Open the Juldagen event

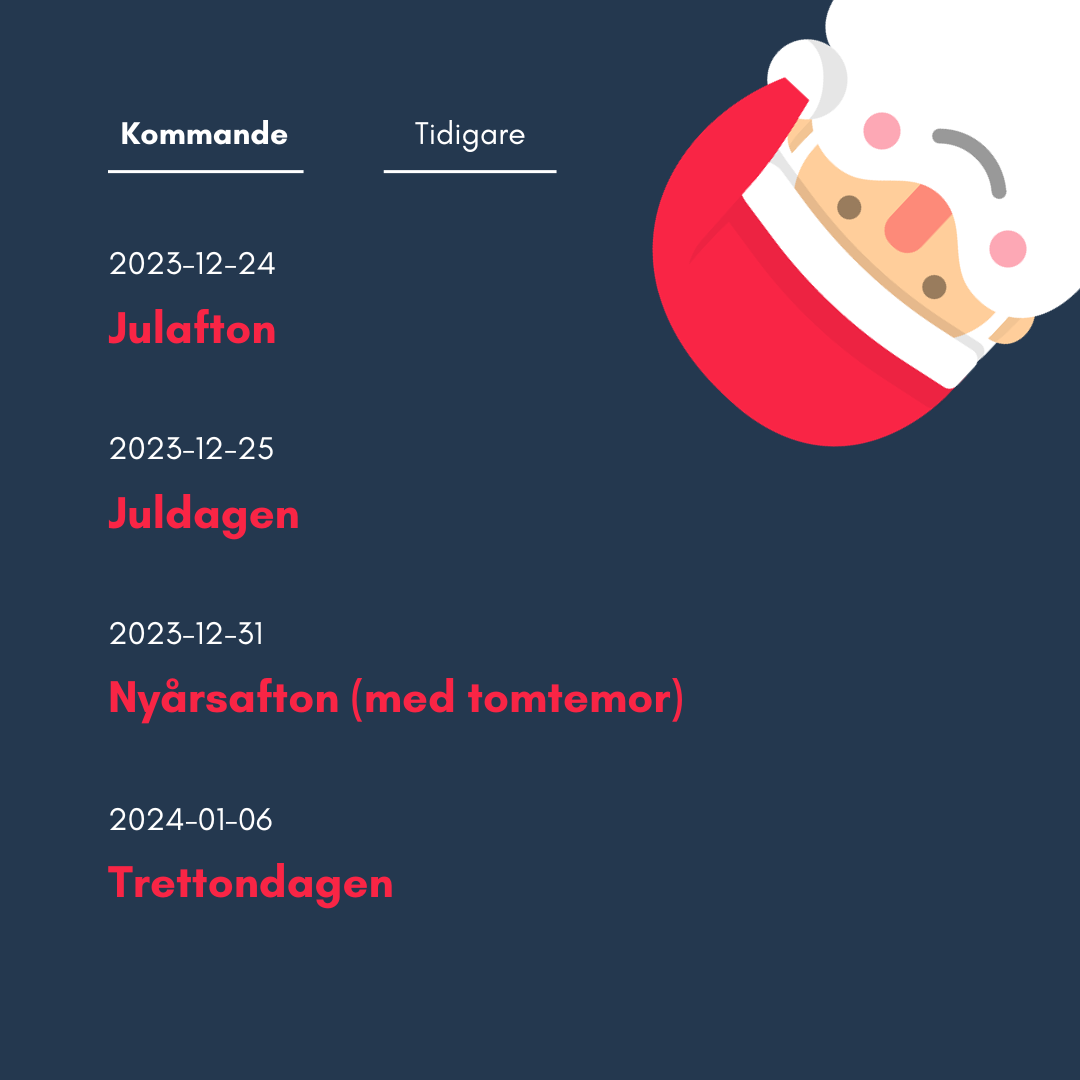(x=204, y=514)
